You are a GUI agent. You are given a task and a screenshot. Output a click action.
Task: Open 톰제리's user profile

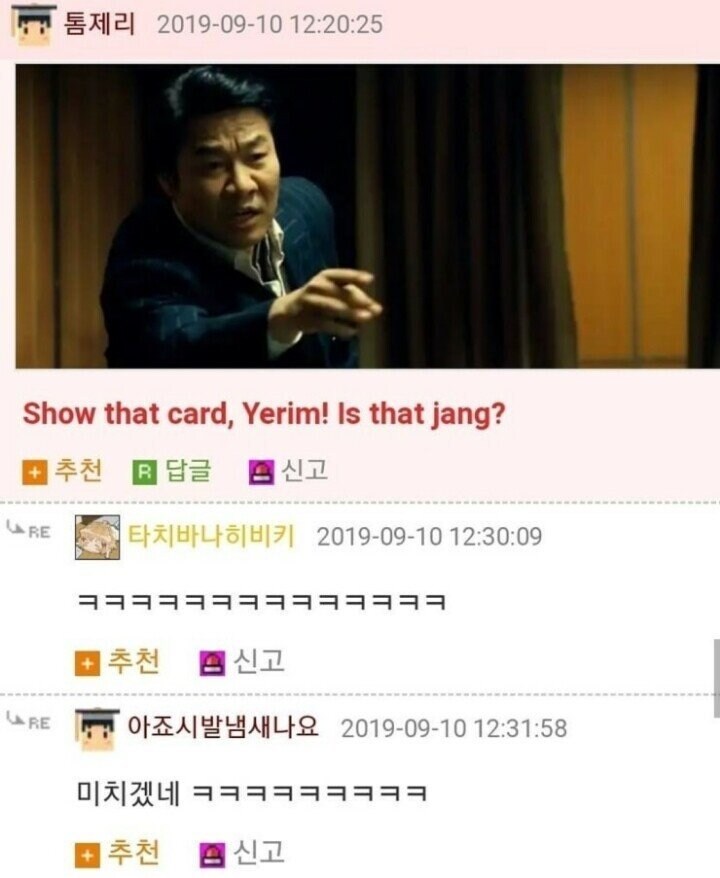[100, 22]
